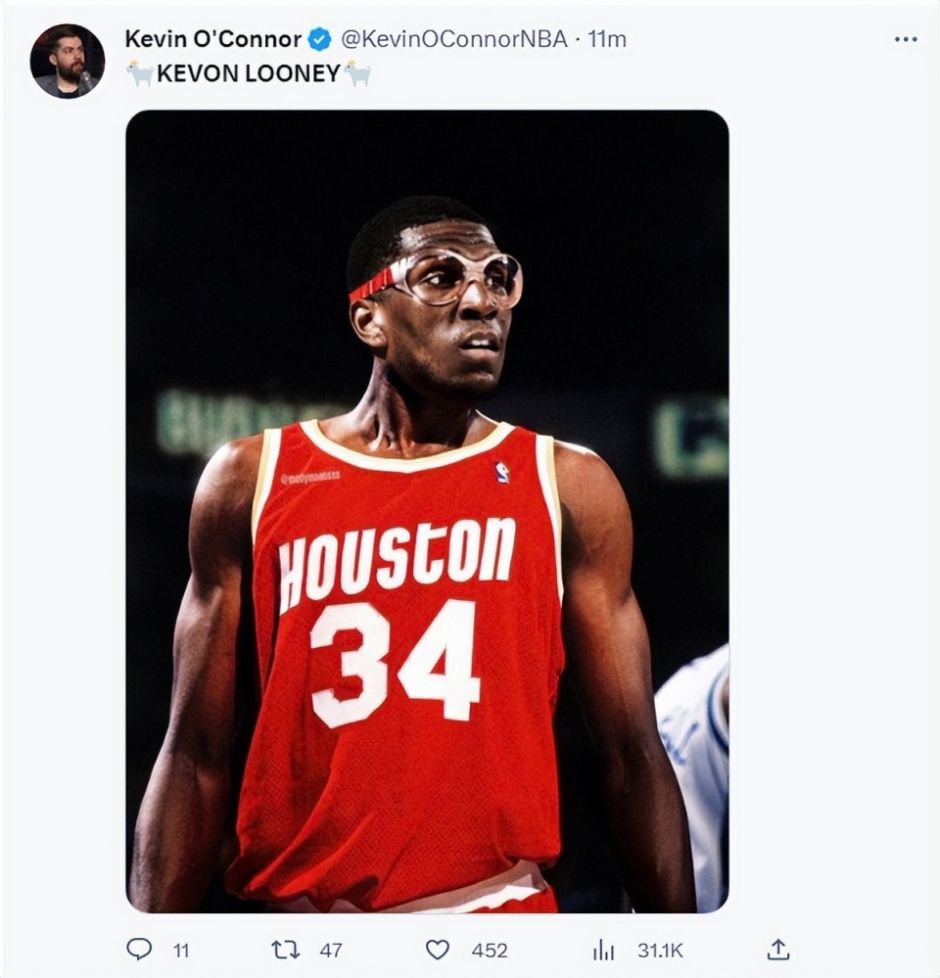Open the tweet's three-dot overflow menu

click(905, 39)
